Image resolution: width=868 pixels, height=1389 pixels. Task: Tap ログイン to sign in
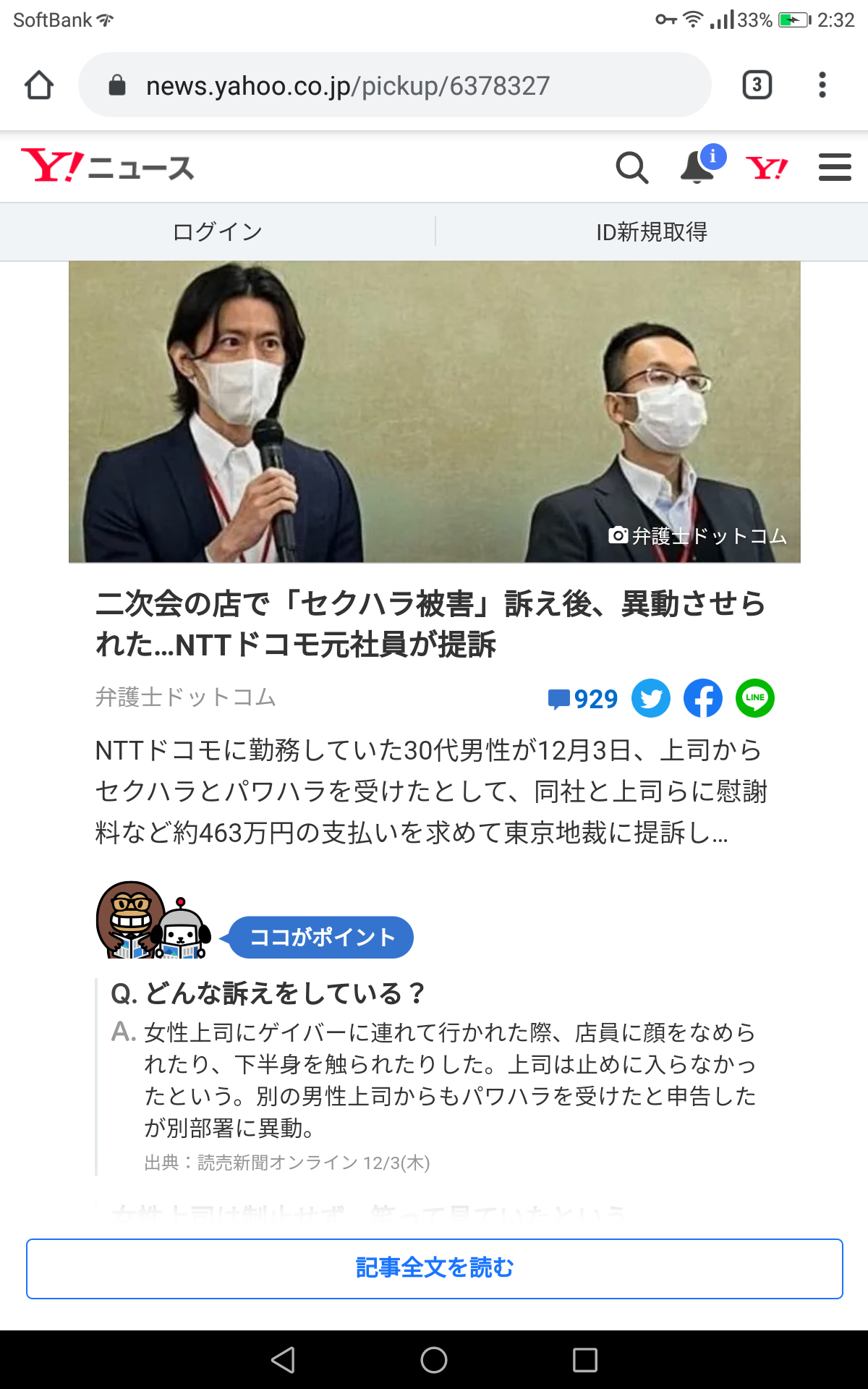pyautogui.click(x=217, y=231)
